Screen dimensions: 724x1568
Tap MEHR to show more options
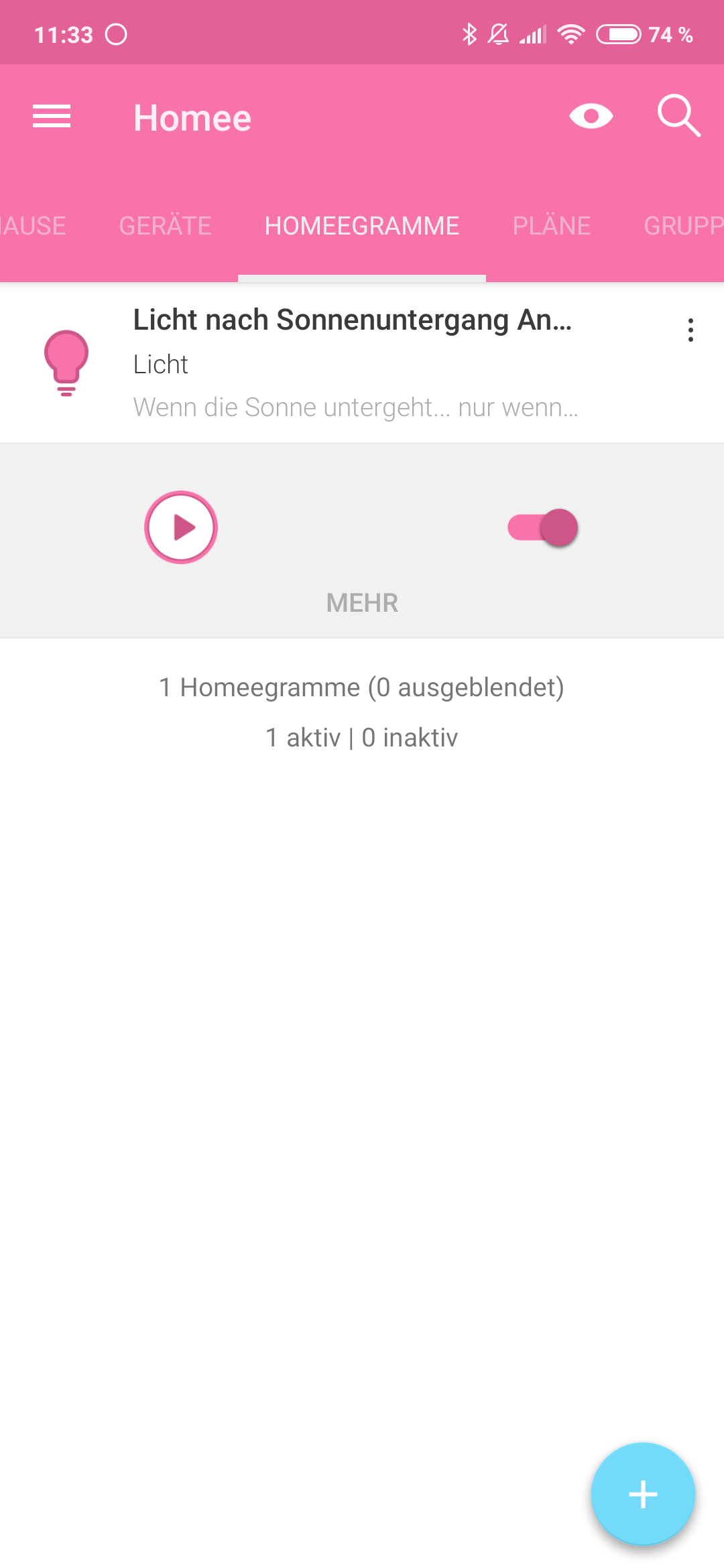362,603
